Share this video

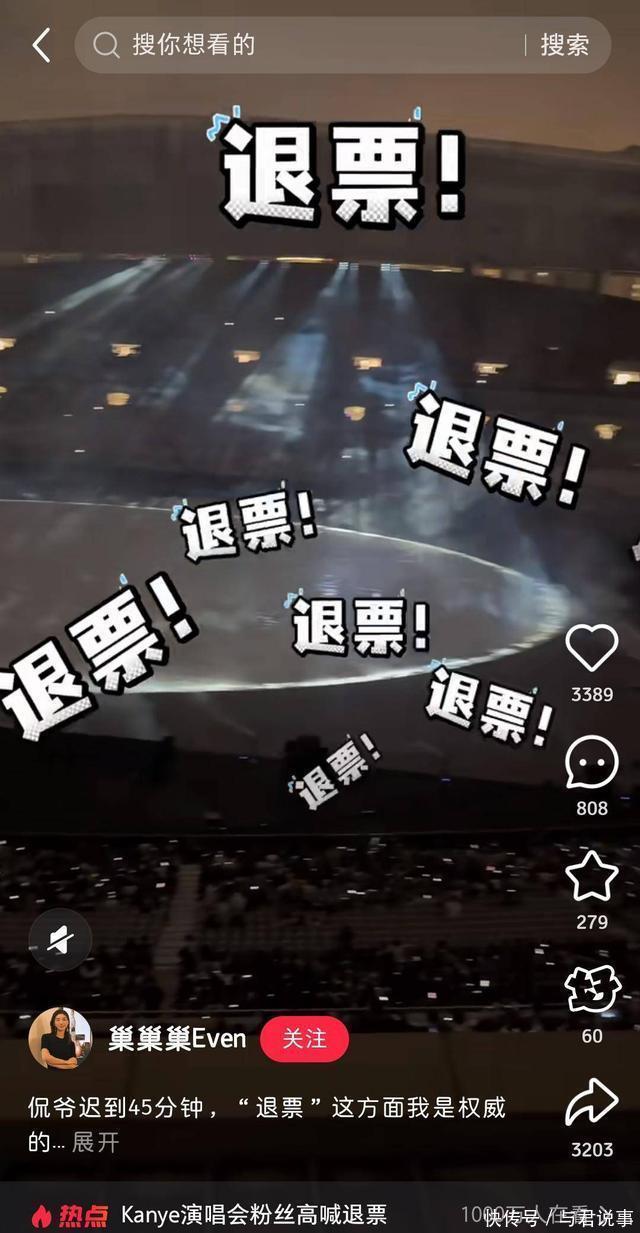[592, 1104]
